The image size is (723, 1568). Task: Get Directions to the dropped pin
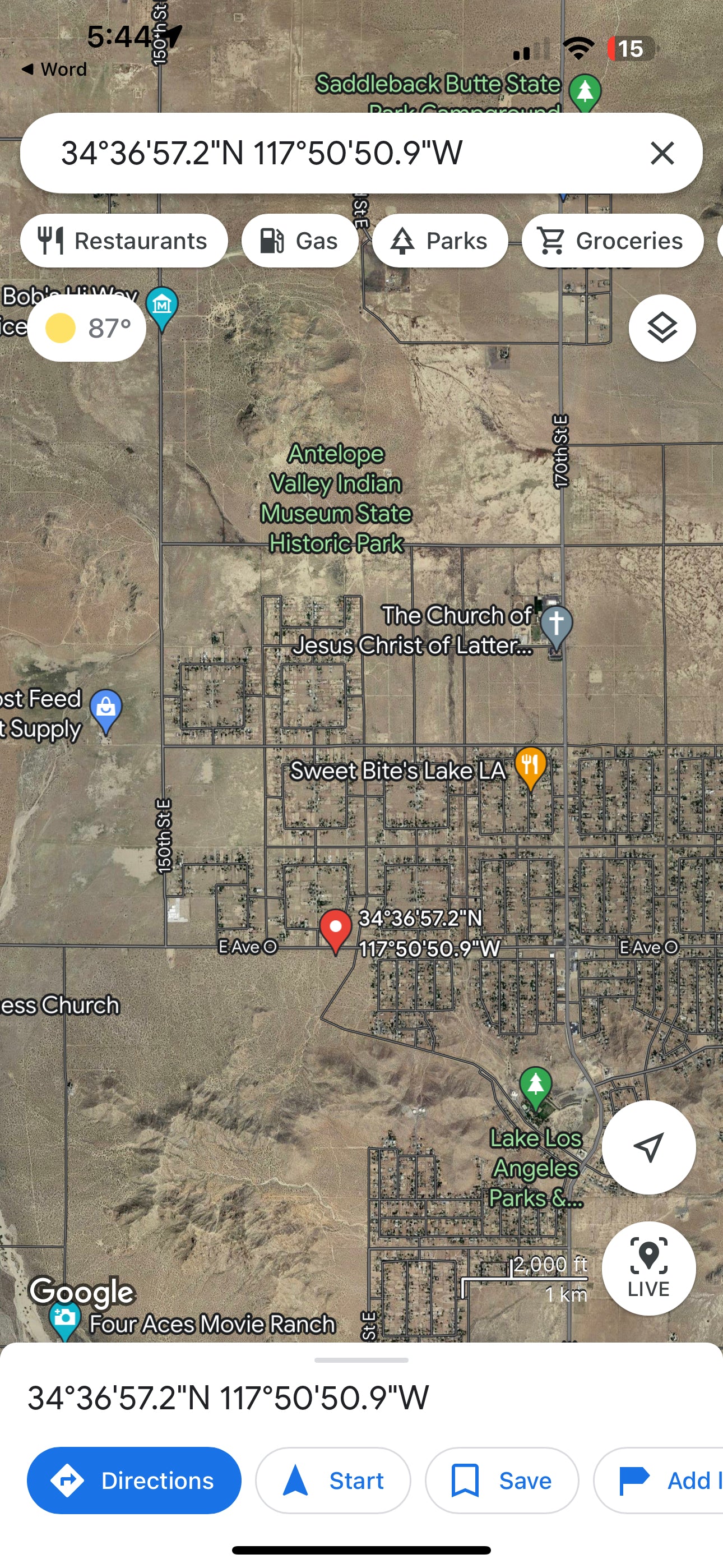click(134, 1481)
